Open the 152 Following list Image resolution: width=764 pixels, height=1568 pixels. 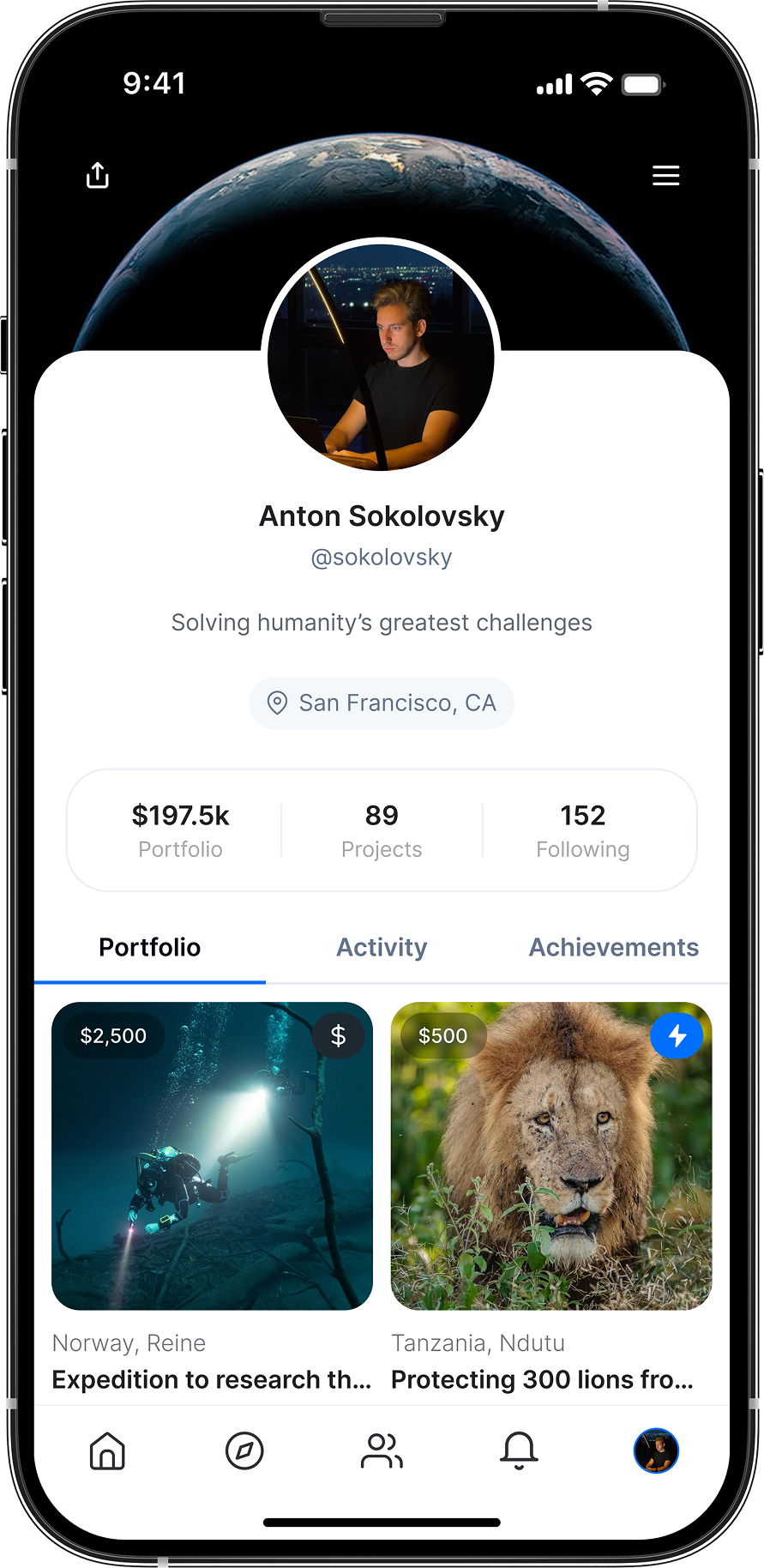pyautogui.click(x=582, y=829)
